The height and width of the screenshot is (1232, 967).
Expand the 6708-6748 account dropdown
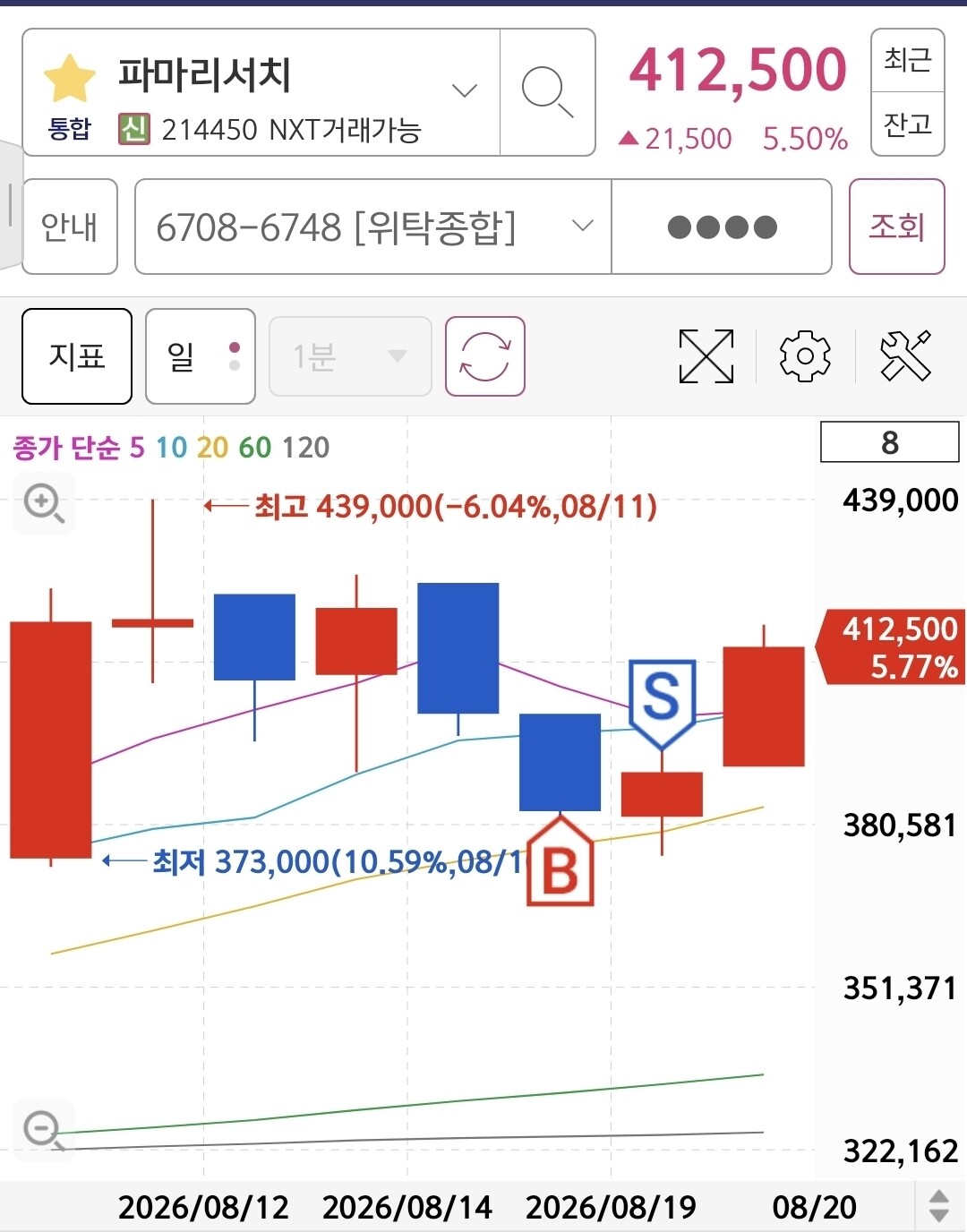tap(373, 227)
